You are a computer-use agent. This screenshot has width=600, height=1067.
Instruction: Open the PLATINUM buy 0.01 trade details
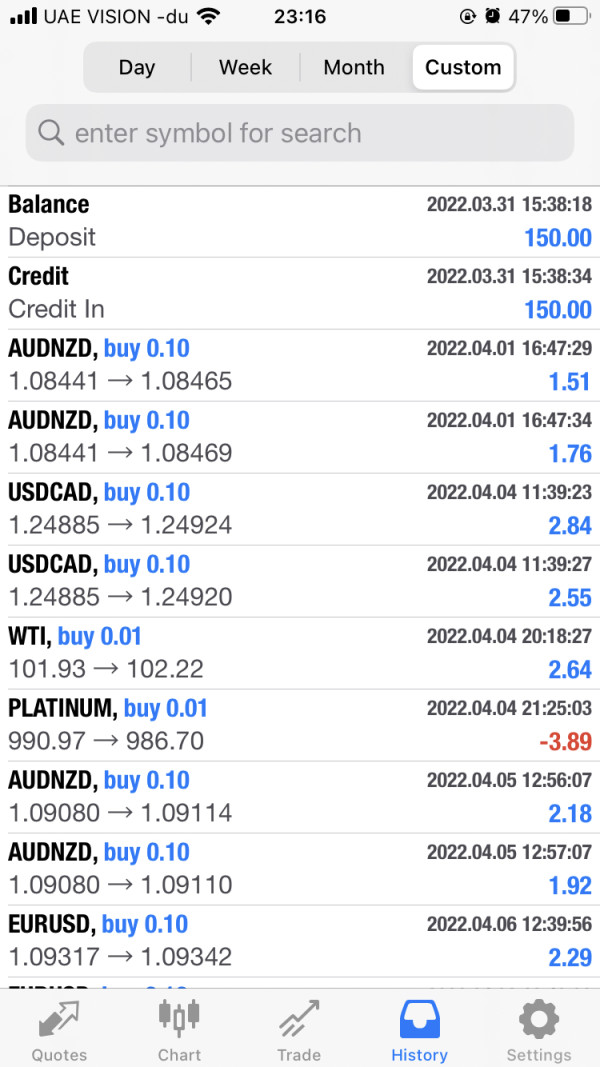coord(300,725)
